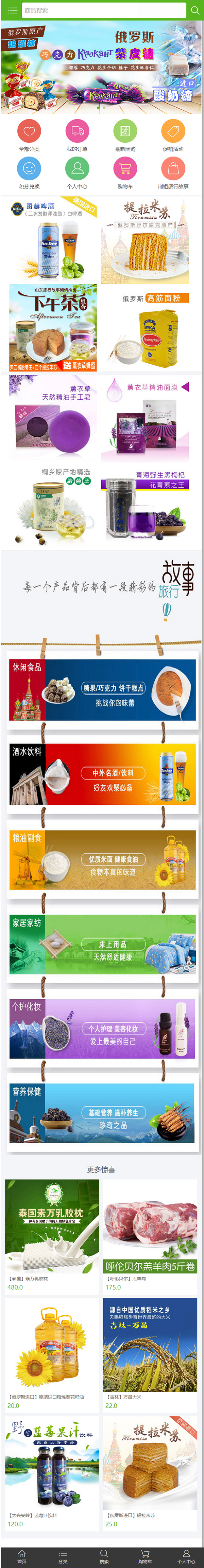Viewport: 204px width, 1568px height.
Task: Tap the 商品搜索 search field
Action: pyautogui.click(x=103, y=10)
